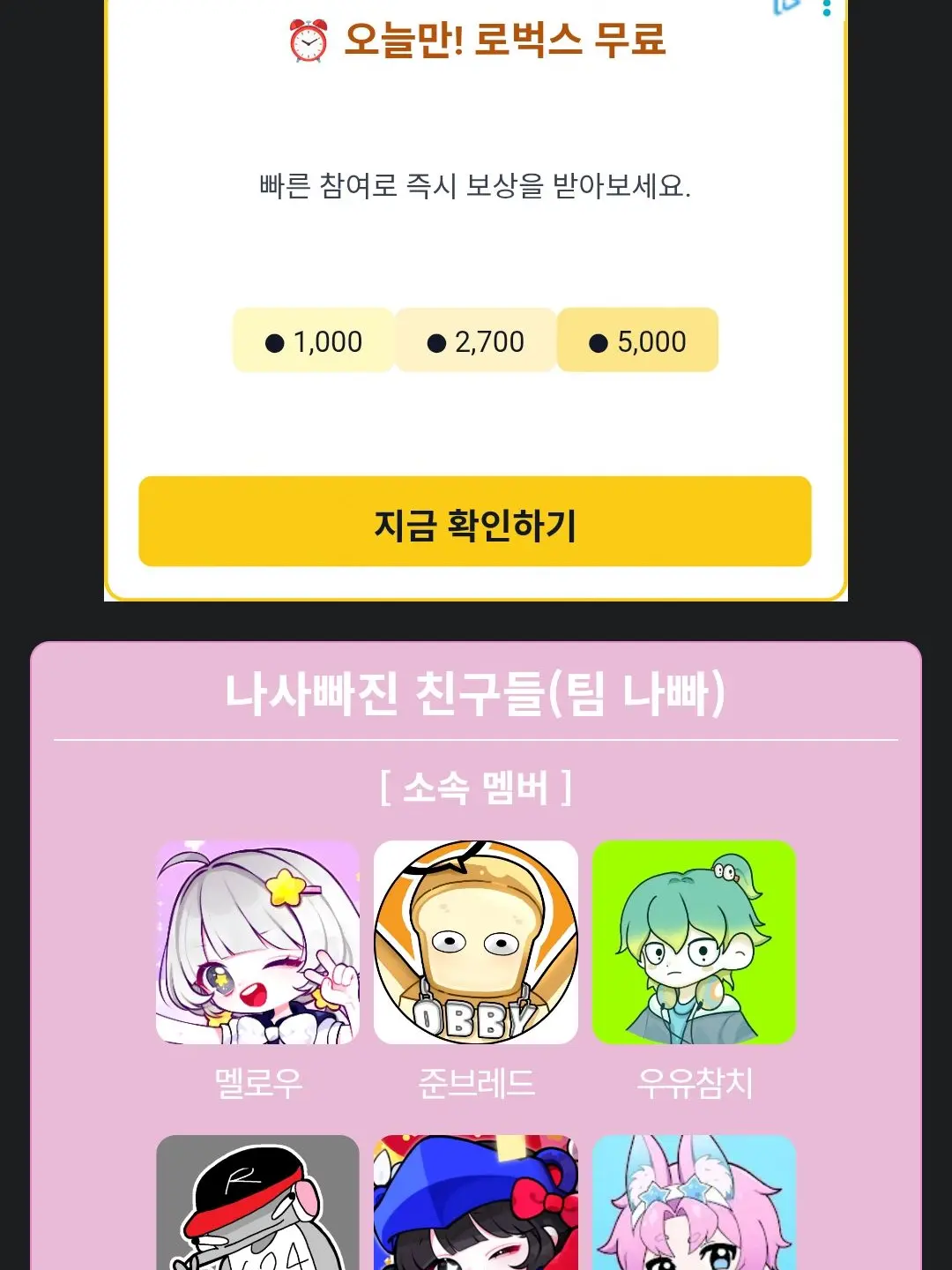Click 준브레드's toast-face avatar icon
Image resolution: width=952 pixels, height=1270 pixels.
click(476, 943)
